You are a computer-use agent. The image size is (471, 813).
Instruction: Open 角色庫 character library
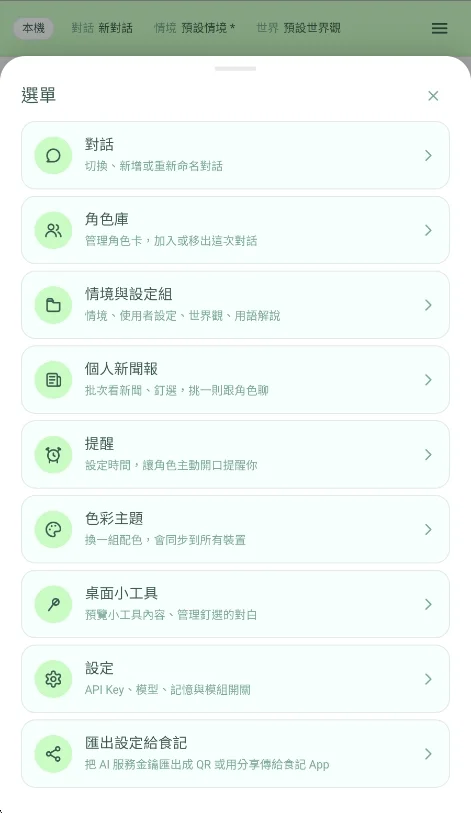pos(235,230)
